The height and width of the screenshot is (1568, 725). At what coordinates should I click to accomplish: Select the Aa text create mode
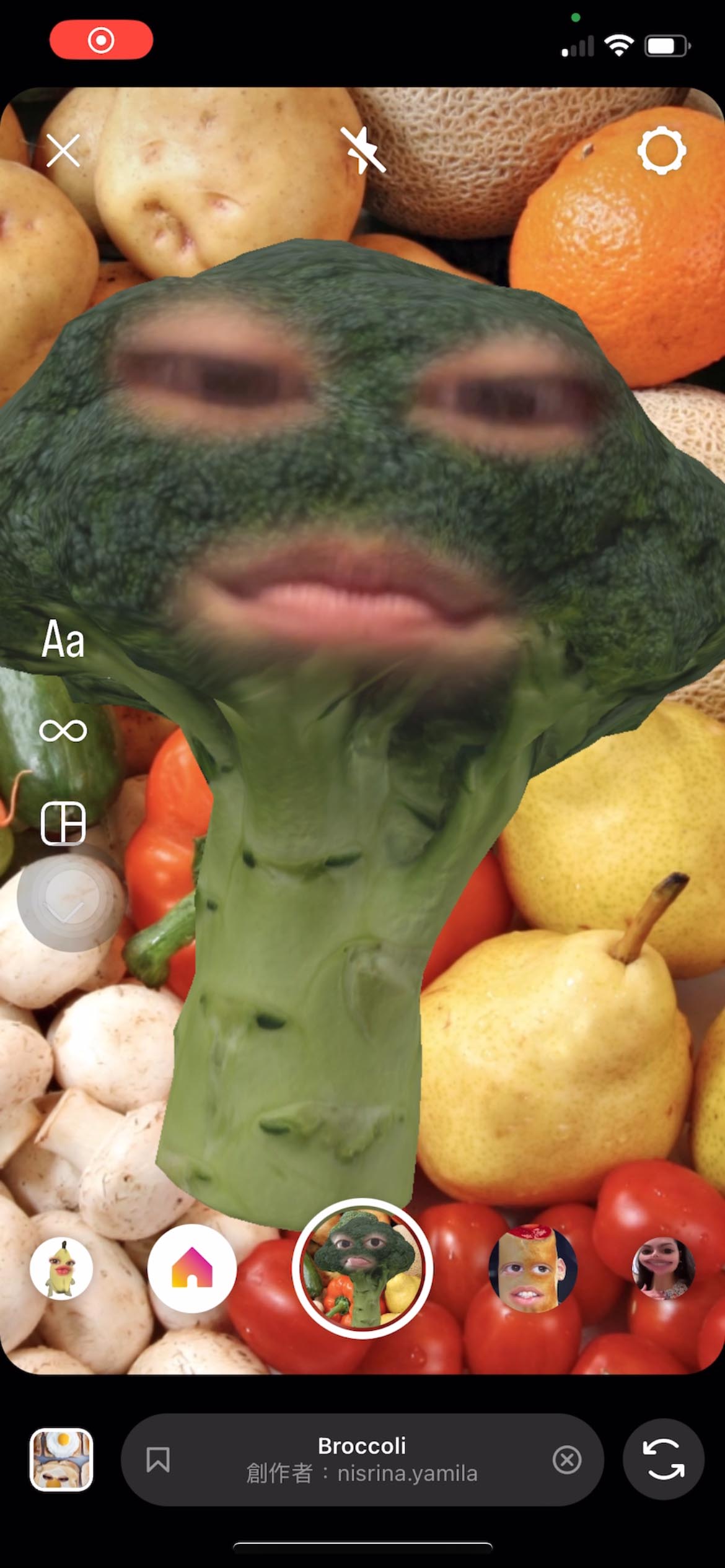[63, 640]
